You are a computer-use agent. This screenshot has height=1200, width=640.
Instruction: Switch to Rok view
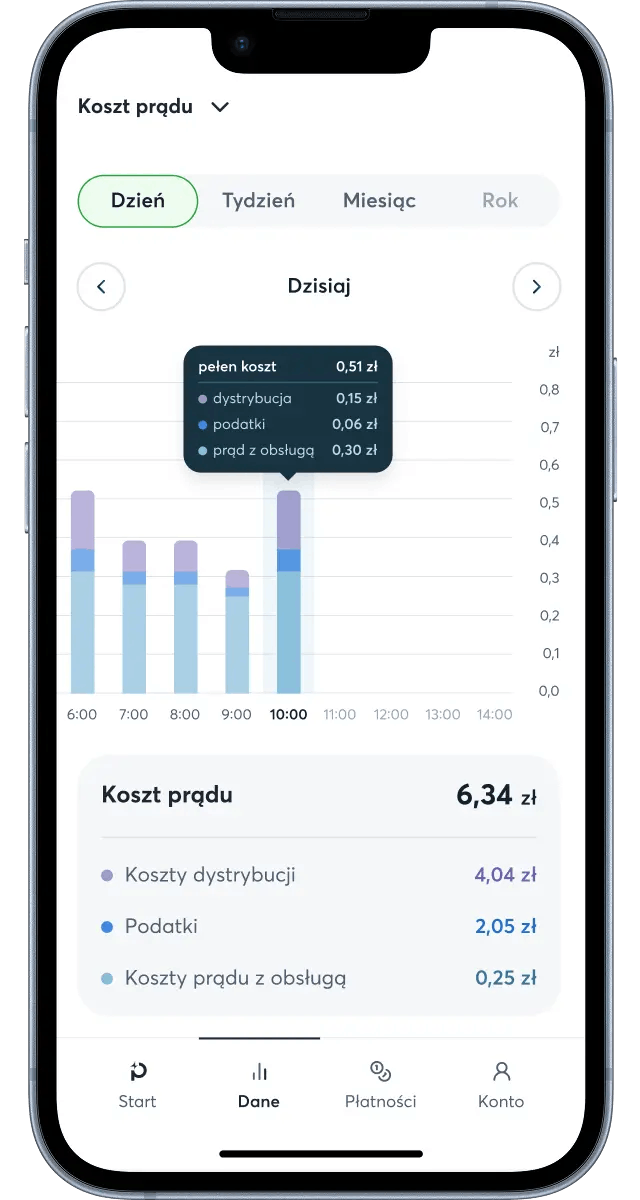500,201
